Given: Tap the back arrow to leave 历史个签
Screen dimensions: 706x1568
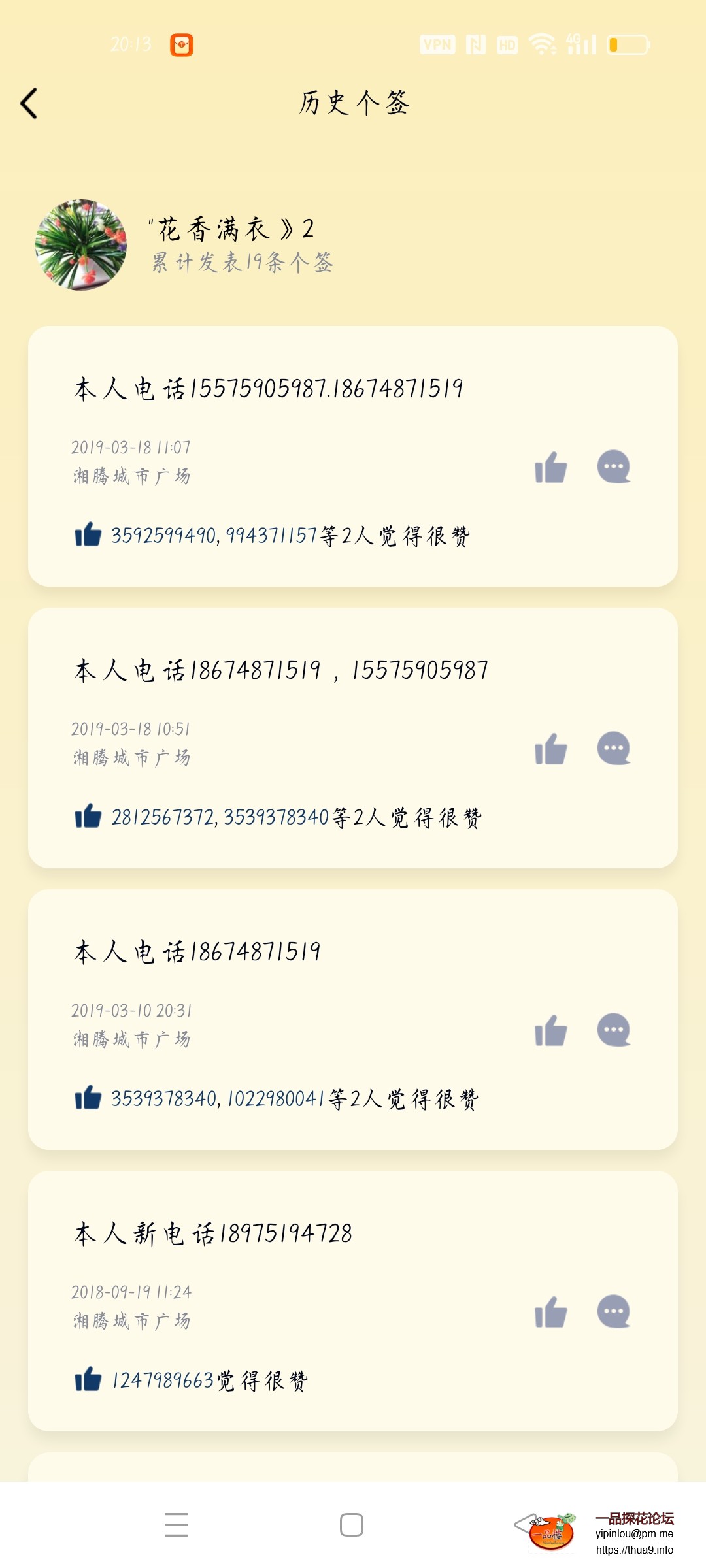Looking at the screenshot, I should pos(29,103).
